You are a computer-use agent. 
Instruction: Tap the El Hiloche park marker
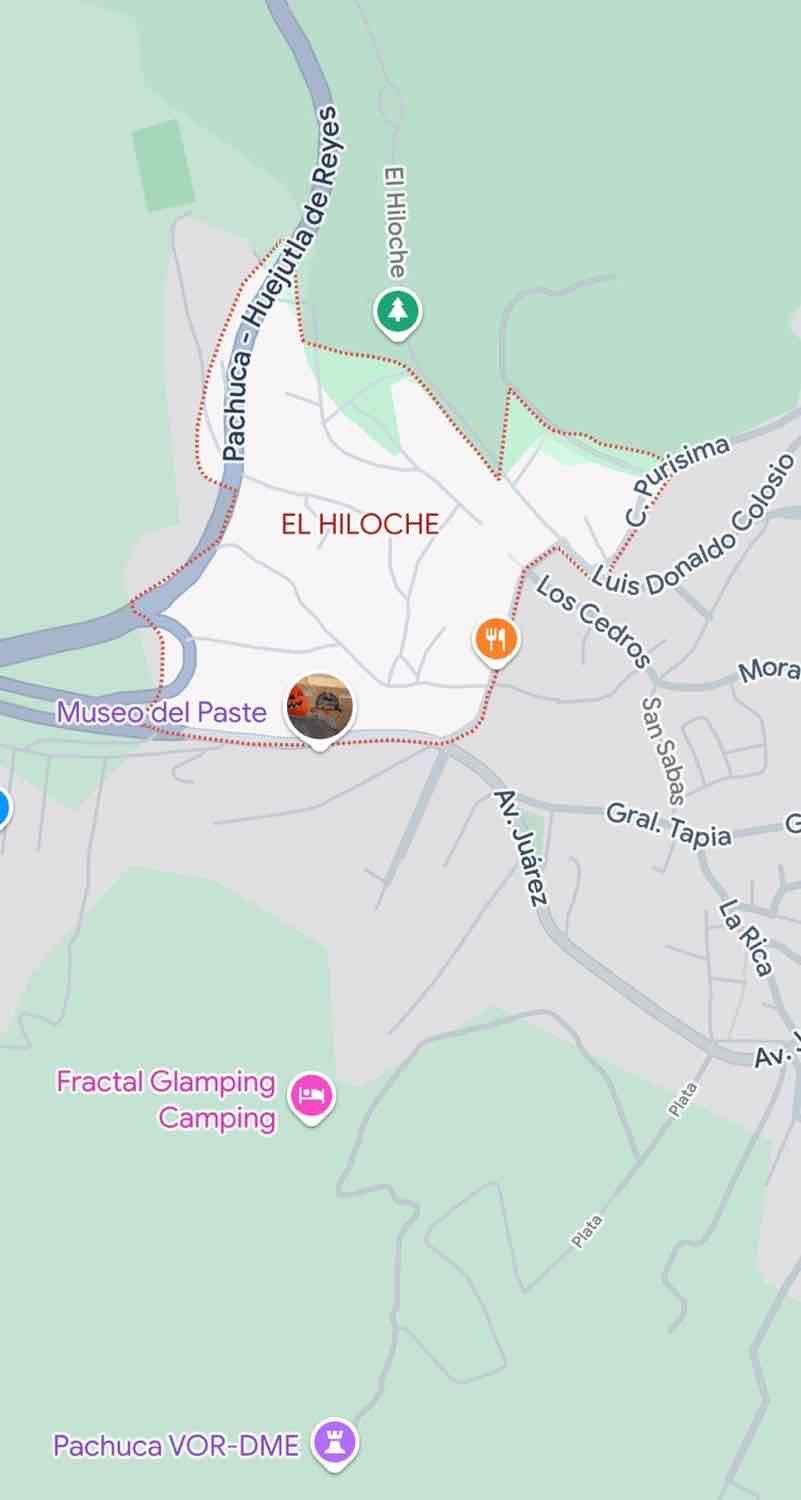pyautogui.click(x=398, y=312)
